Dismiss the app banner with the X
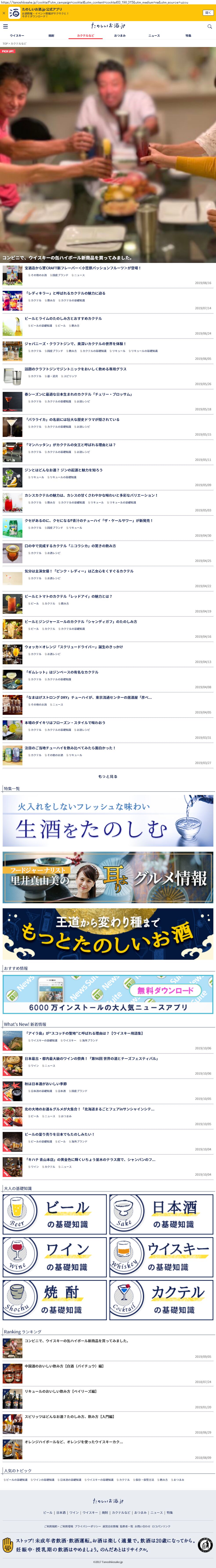 tap(4, 13)
